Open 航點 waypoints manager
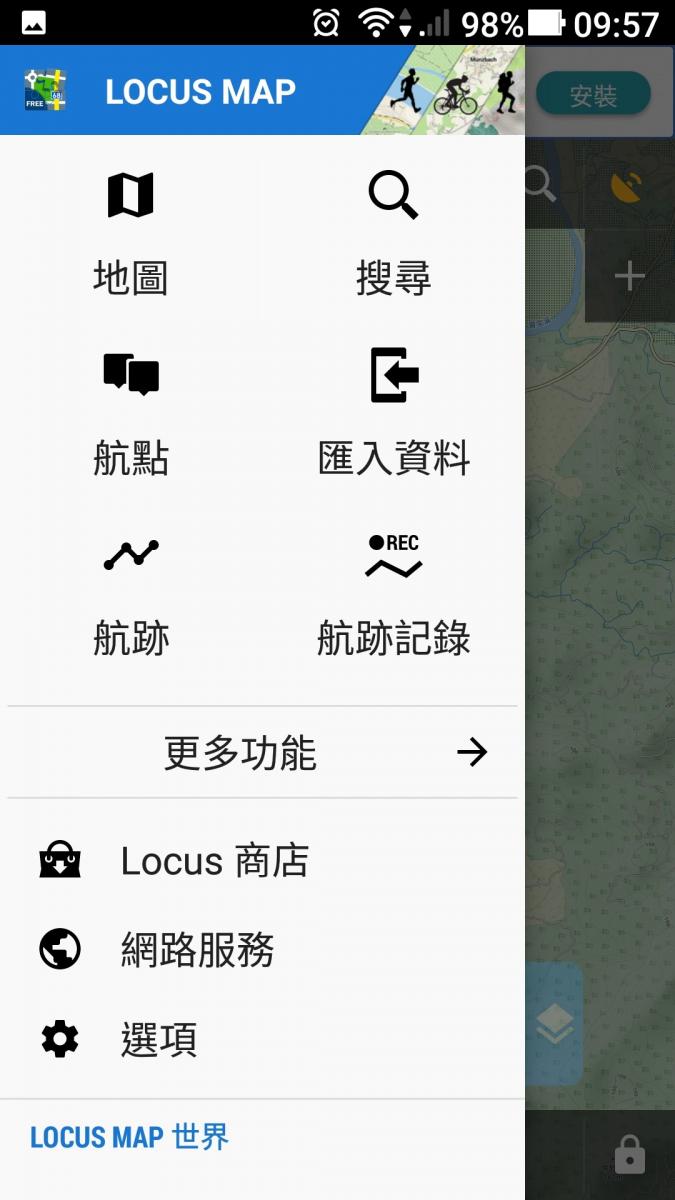675x1200 pixels. pyautogui.click(x=131, y=411)
